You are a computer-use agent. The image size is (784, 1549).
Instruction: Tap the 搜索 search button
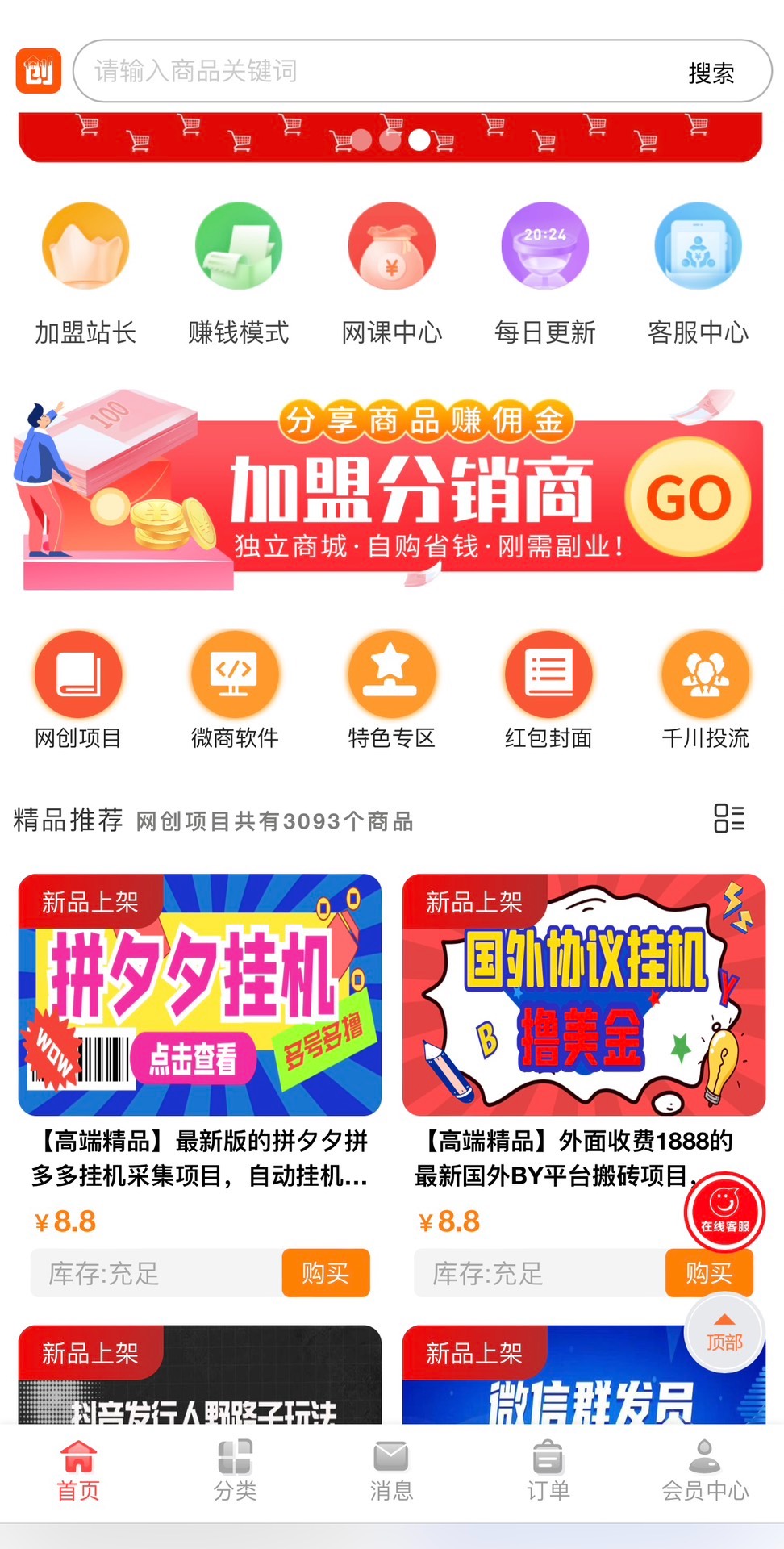(x=711, y=73)
